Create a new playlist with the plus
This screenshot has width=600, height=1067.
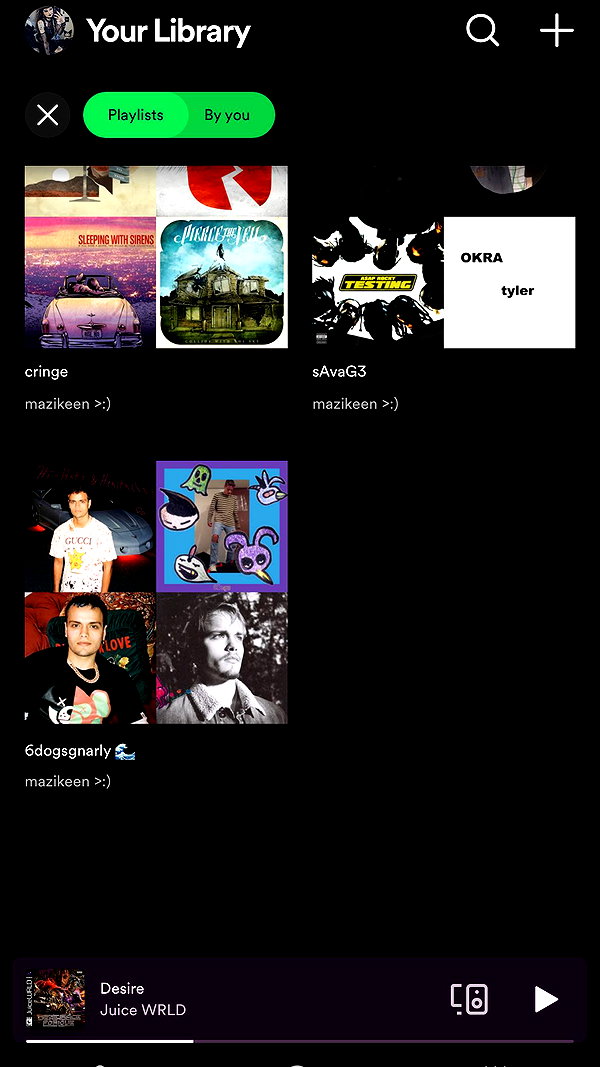(x=556, y=31)
